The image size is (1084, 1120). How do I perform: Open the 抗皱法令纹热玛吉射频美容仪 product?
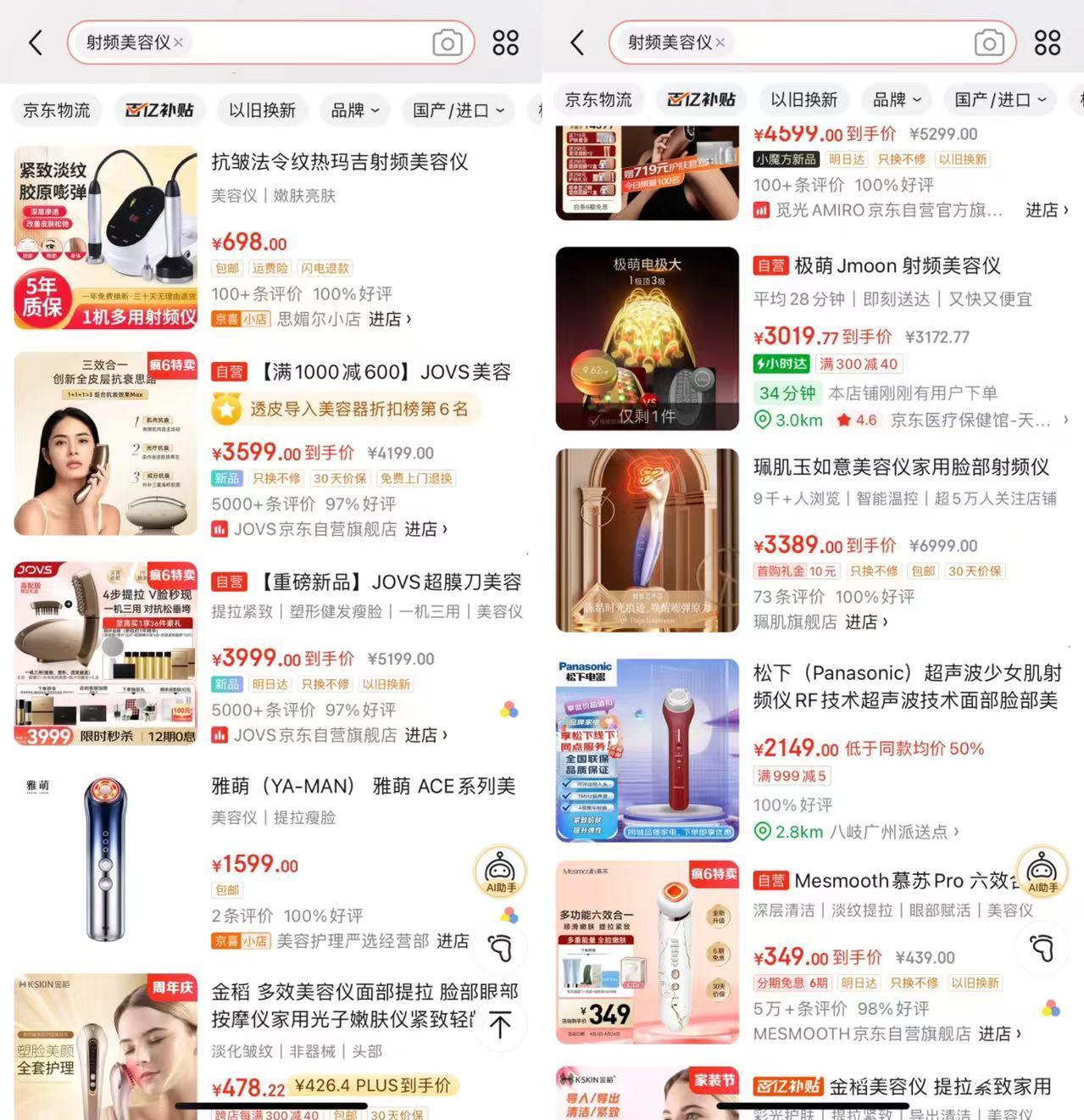click(x=339, y=162)
